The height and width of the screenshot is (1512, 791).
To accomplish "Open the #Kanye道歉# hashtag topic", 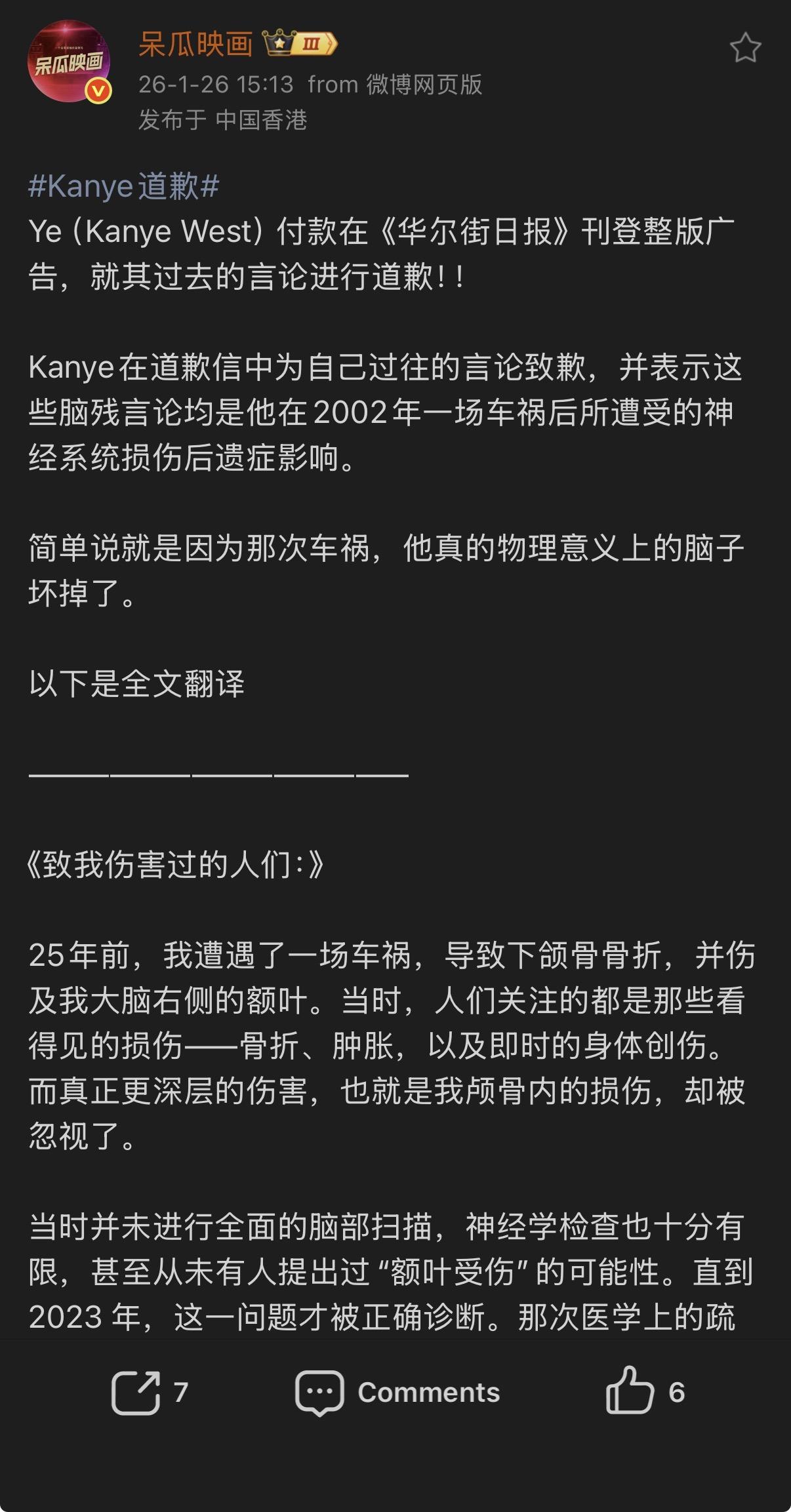I will click(x=123, y=186).
